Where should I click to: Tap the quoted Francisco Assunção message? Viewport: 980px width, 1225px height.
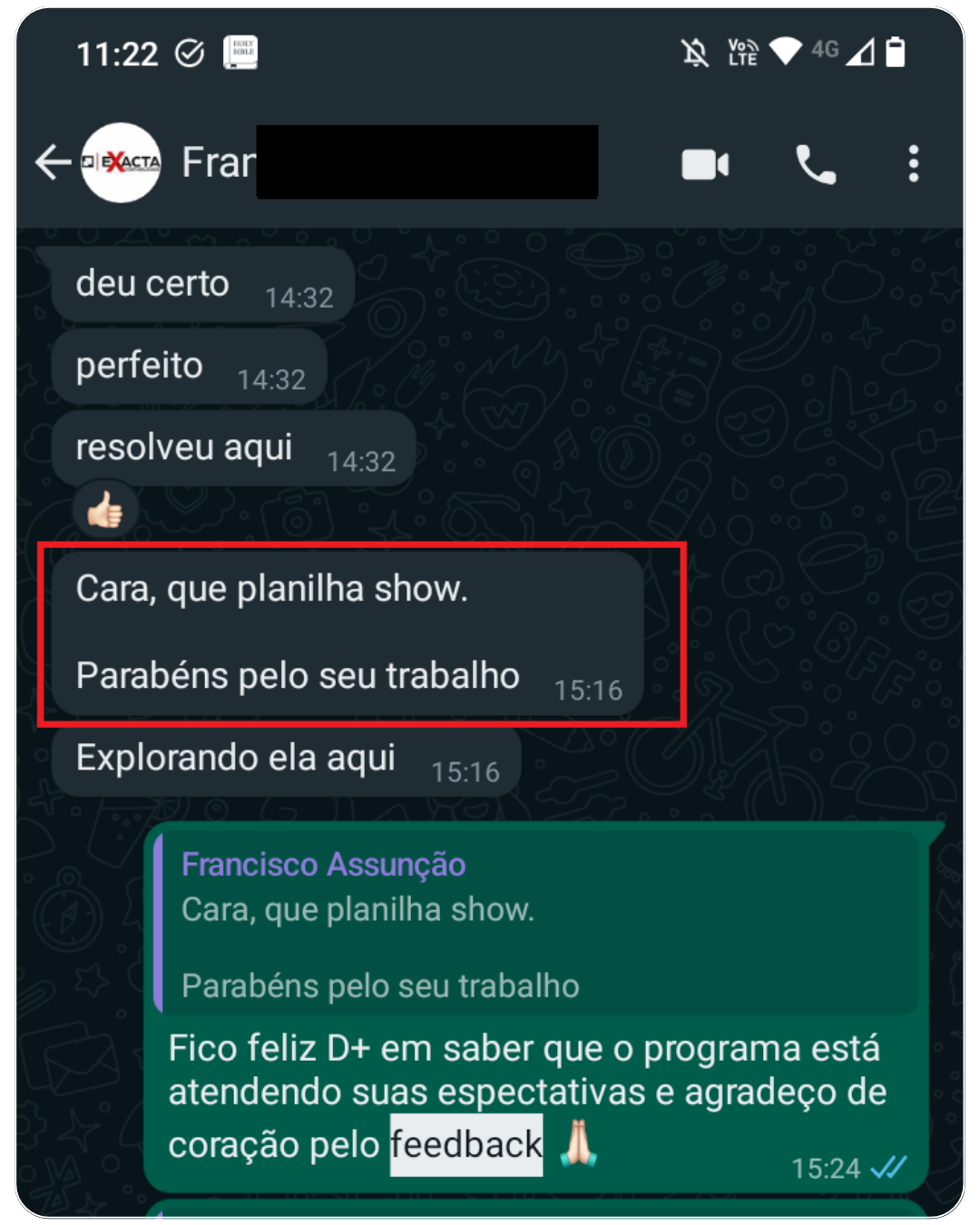click(x=537, y=922)
